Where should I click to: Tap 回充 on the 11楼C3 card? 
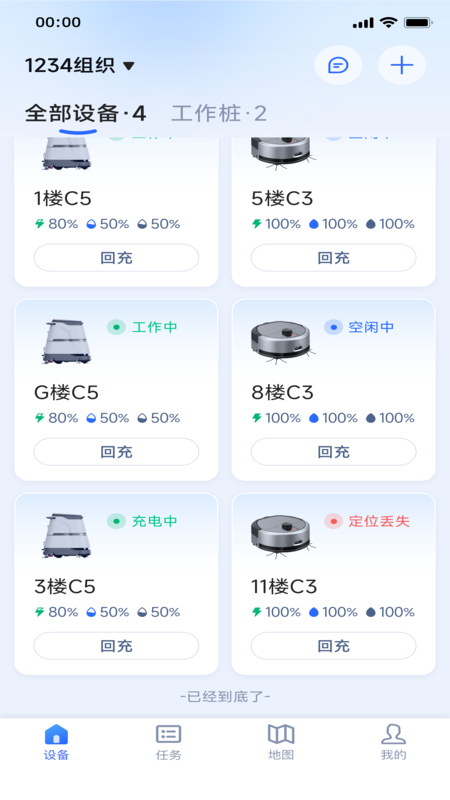(x=333, y=646)
